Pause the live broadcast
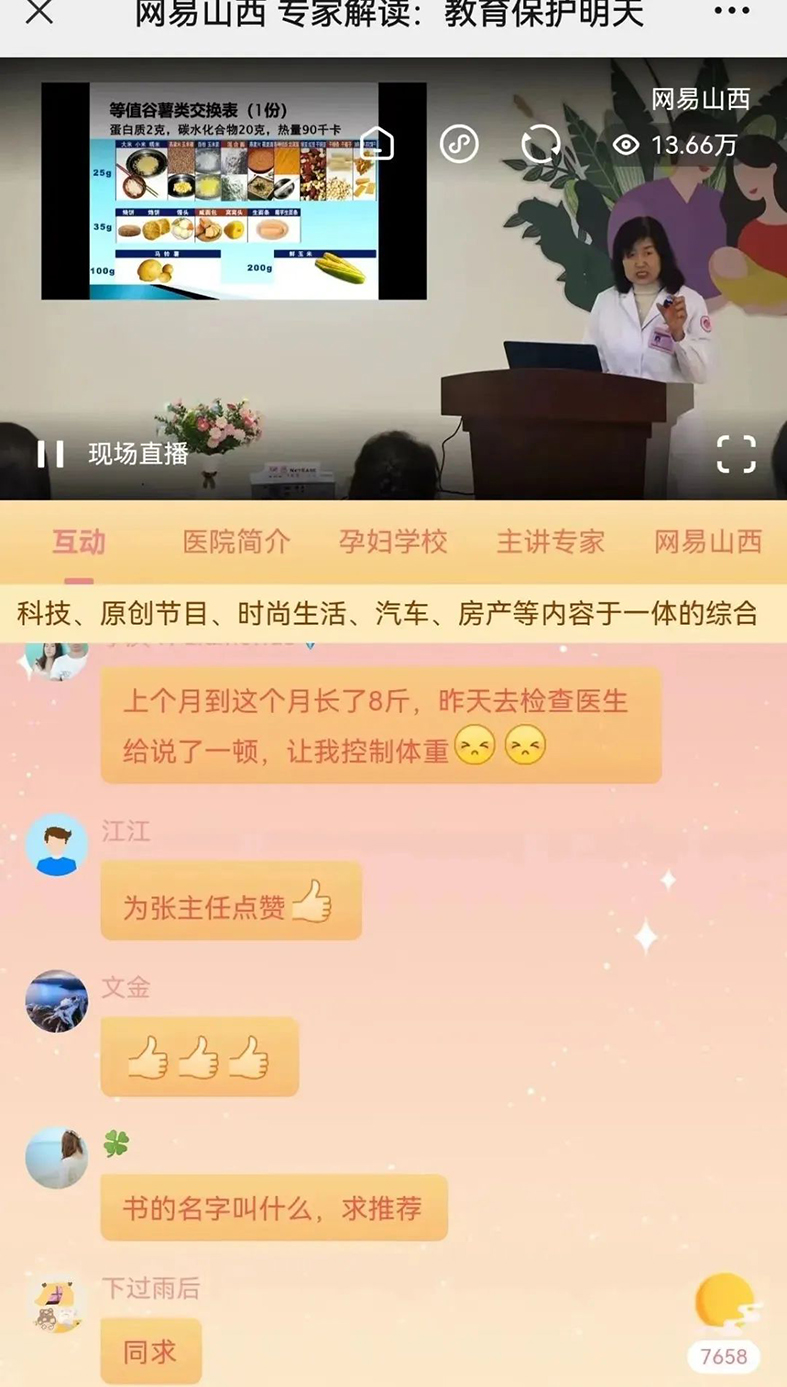The image size is (787, 1387). point(50,454)
